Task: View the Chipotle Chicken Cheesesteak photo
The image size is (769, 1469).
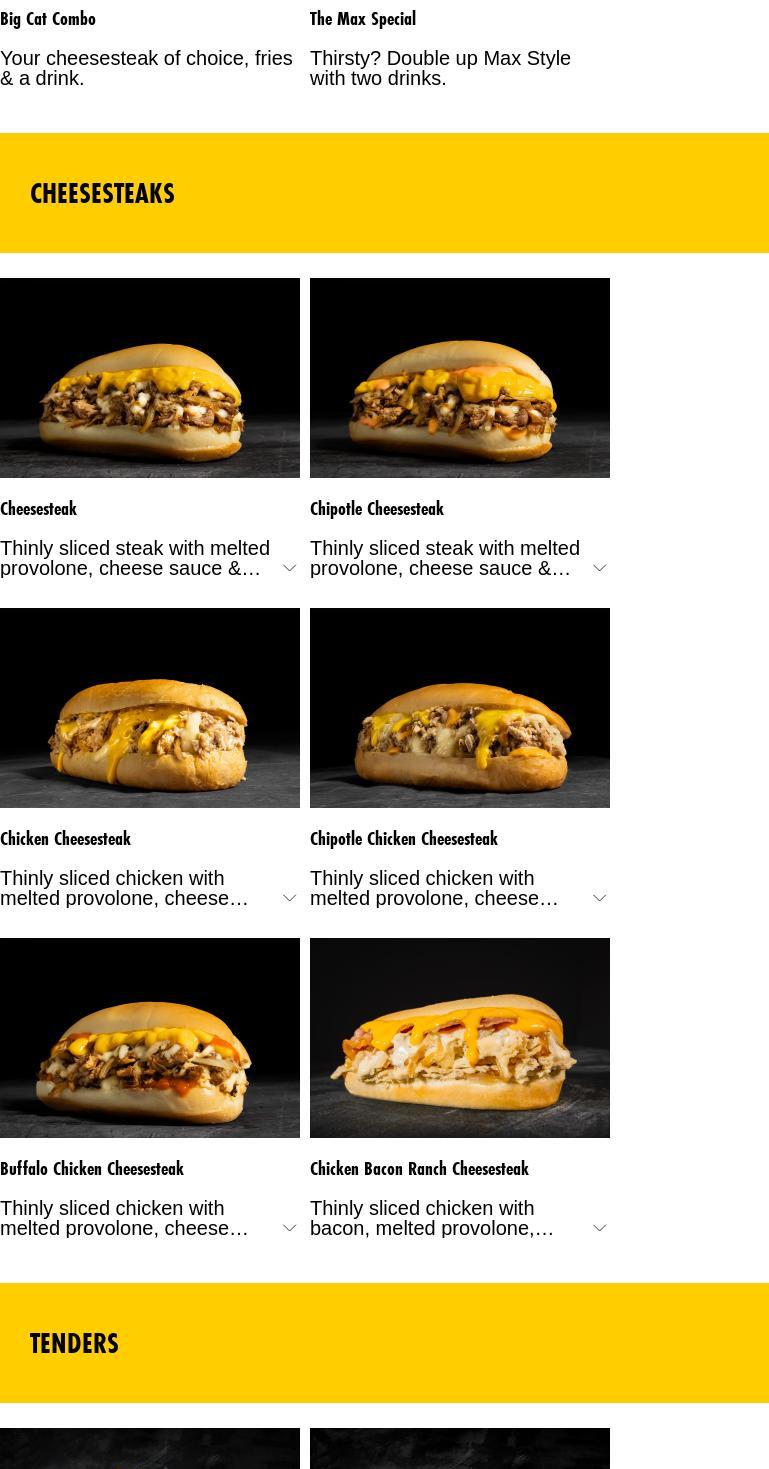Action: click(460, 708)
